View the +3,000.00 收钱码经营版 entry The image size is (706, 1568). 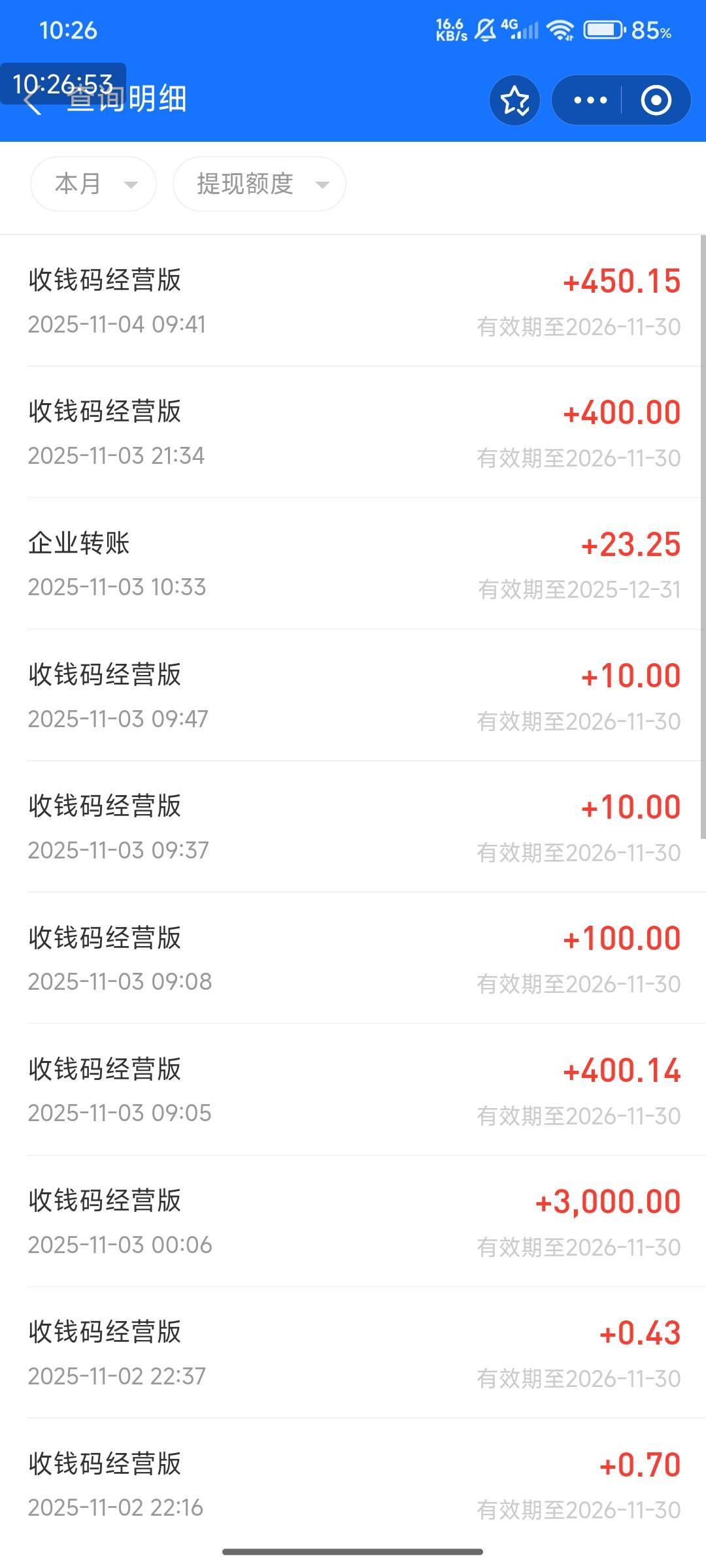tap(353, 1221)
